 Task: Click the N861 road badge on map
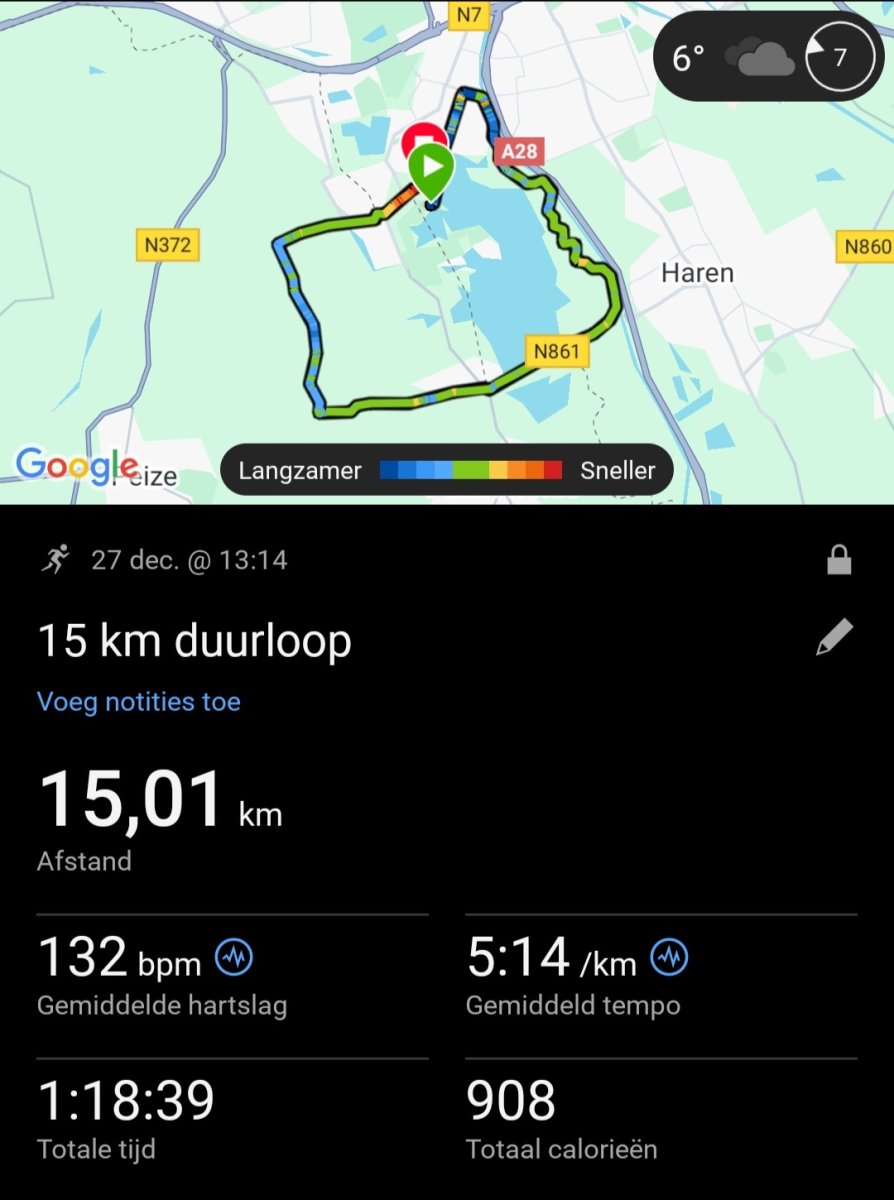pyautogui.click(x=556, y=351)
